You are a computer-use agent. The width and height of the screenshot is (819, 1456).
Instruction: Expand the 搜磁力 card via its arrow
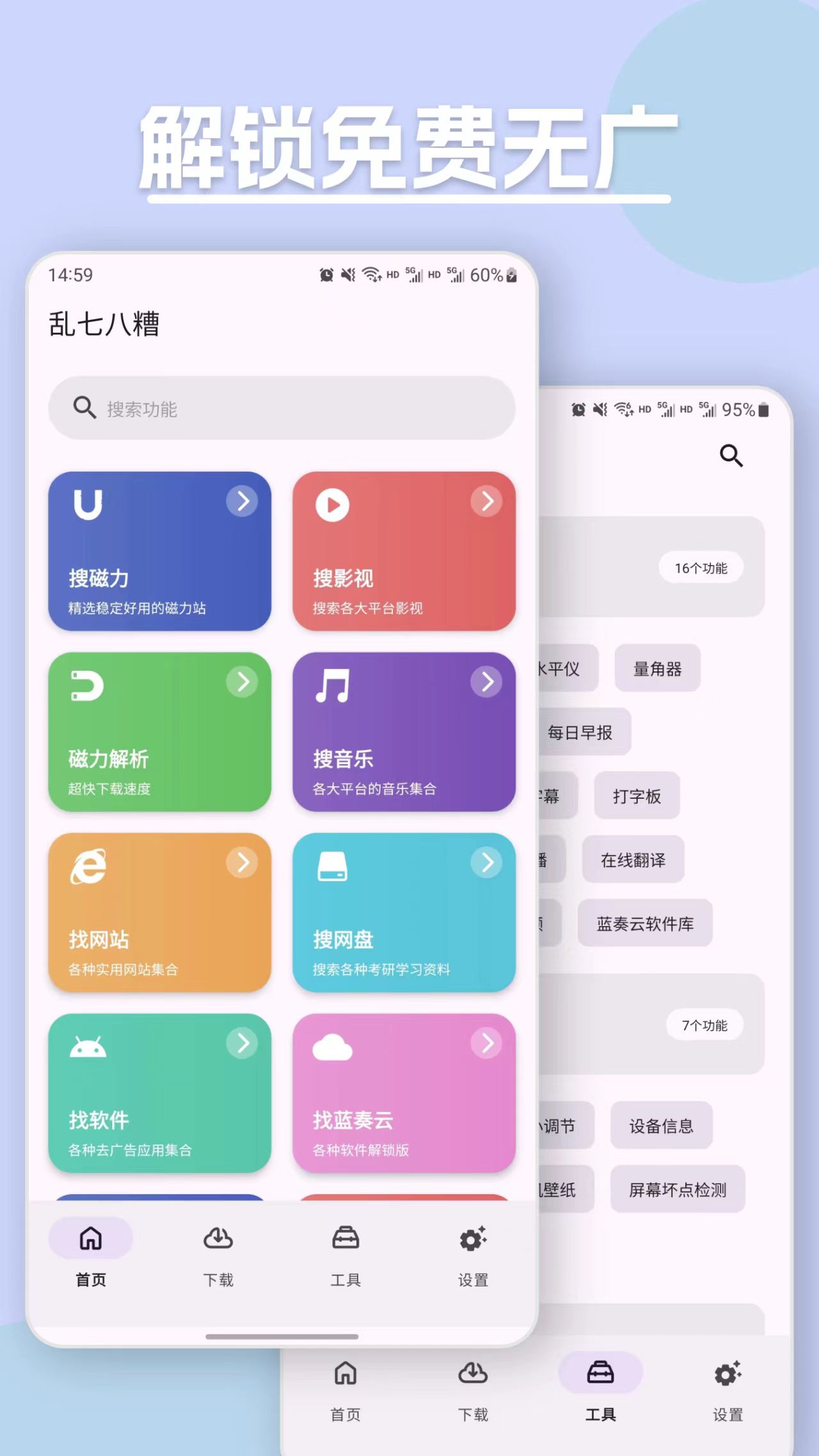pyautogui.click(x=242, y=502)
